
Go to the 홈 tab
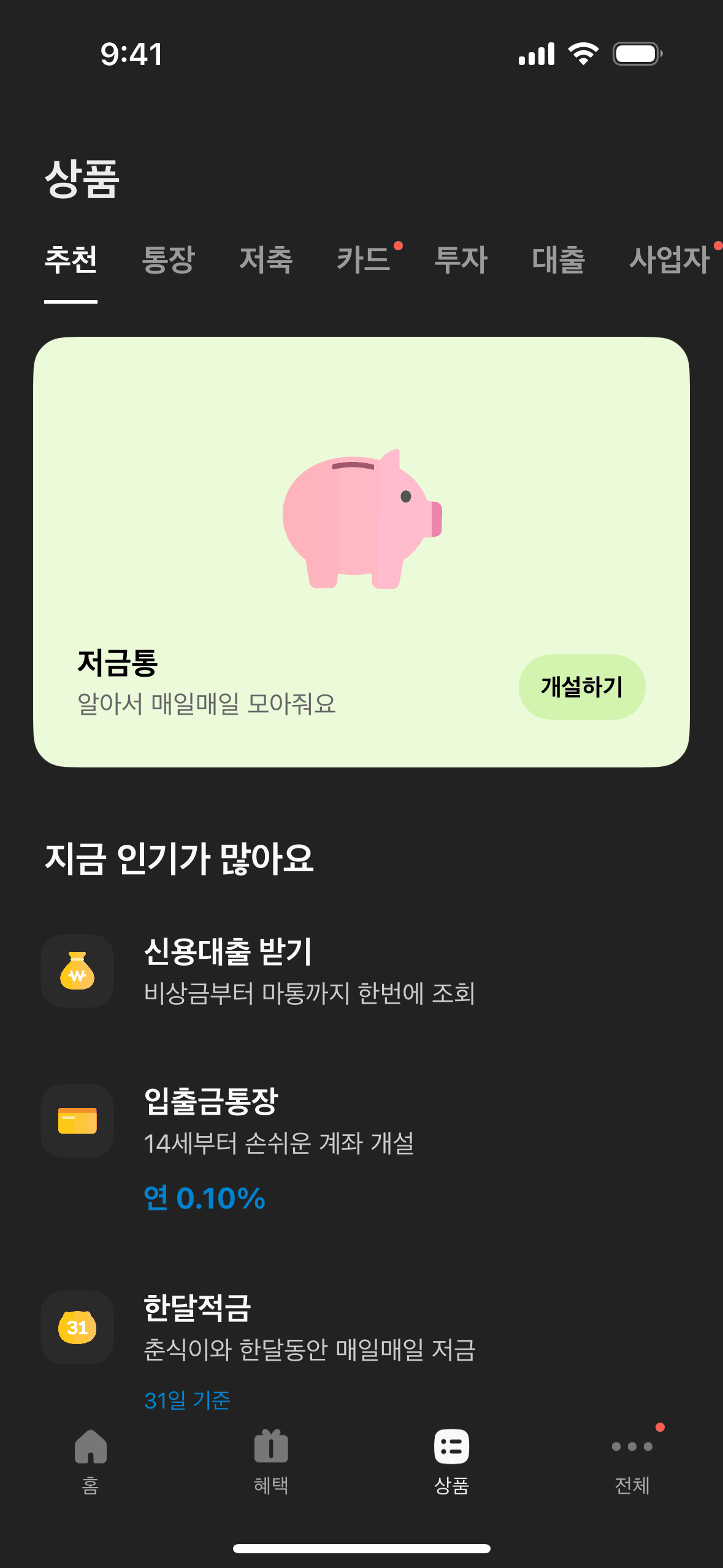coord(90,1461)
